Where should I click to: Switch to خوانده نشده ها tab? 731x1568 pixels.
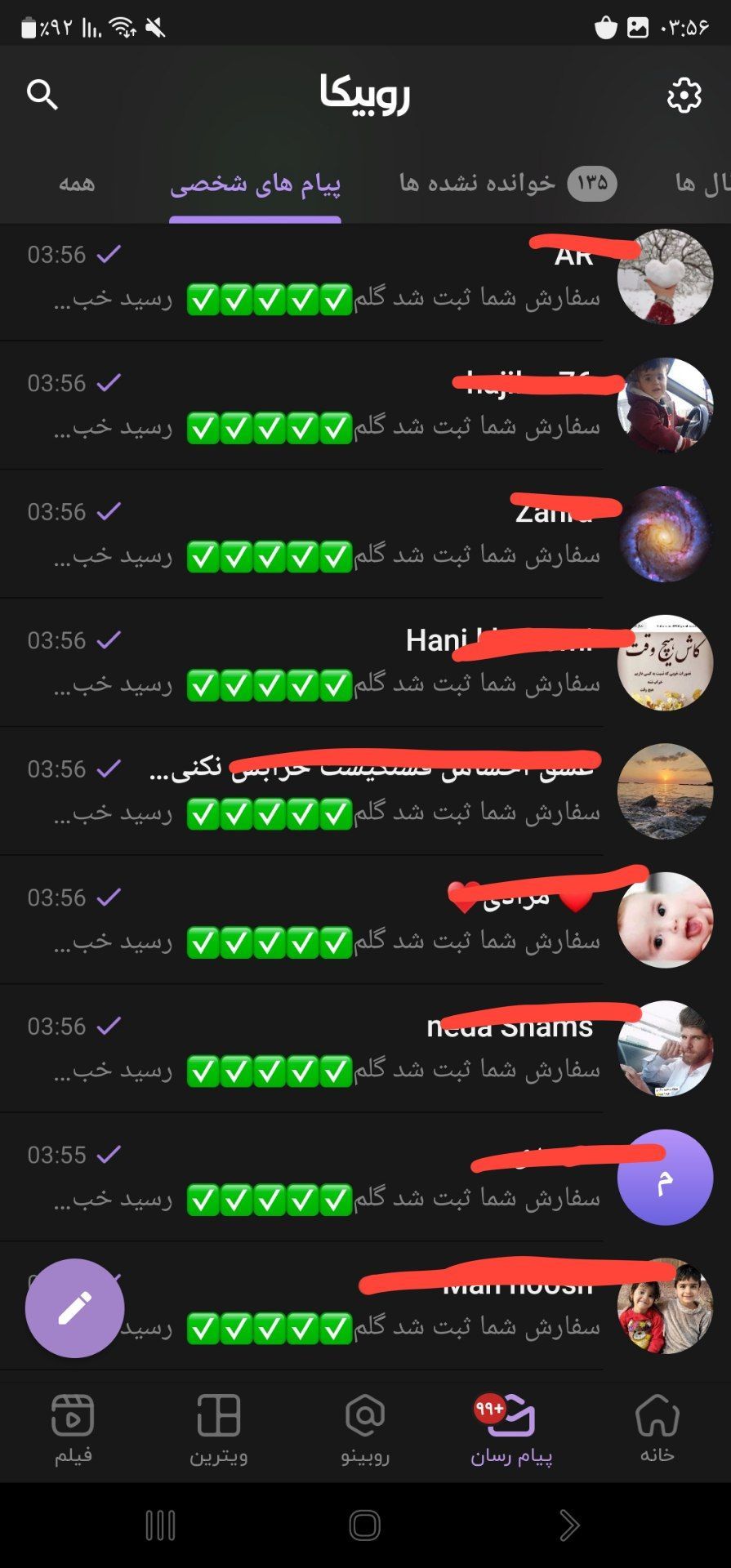click(x=506, y=183)
